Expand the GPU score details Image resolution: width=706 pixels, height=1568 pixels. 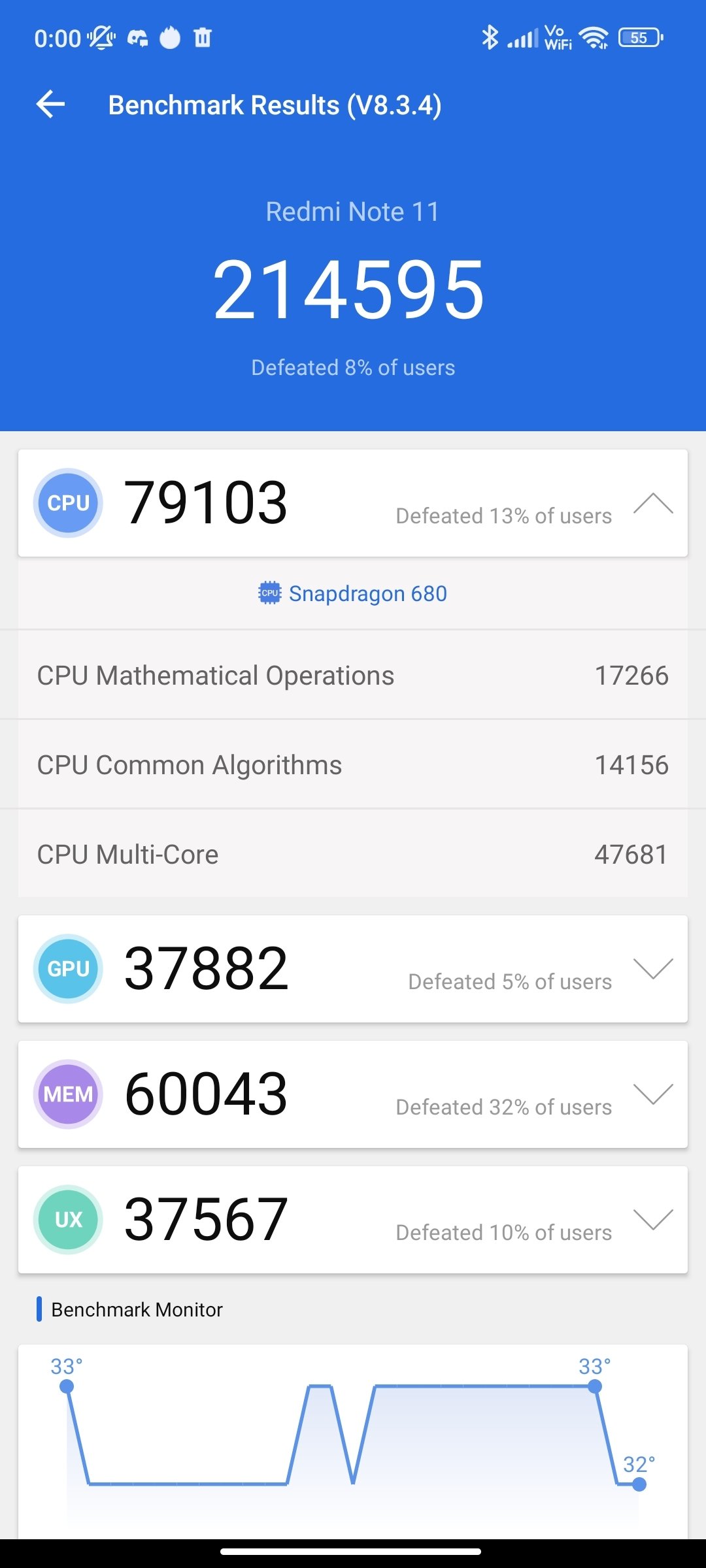tap(653, 968)
